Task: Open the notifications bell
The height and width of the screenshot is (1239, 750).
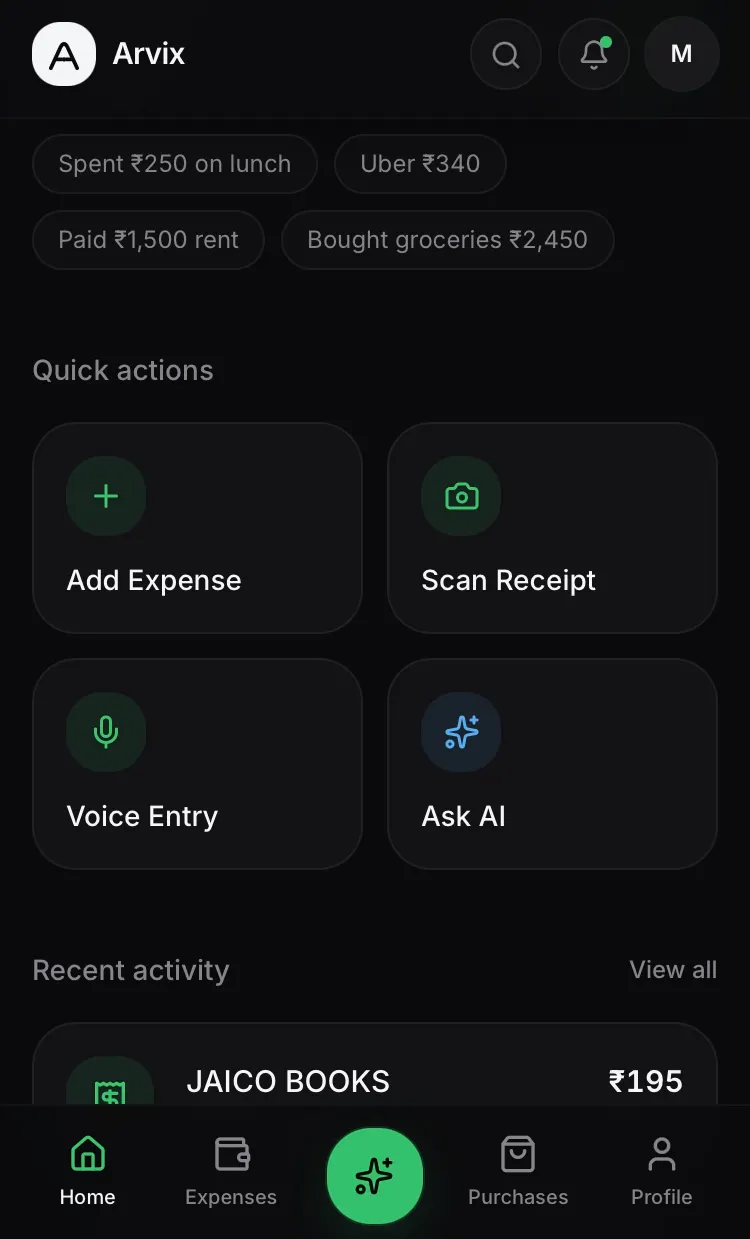Action: (594, 54)
